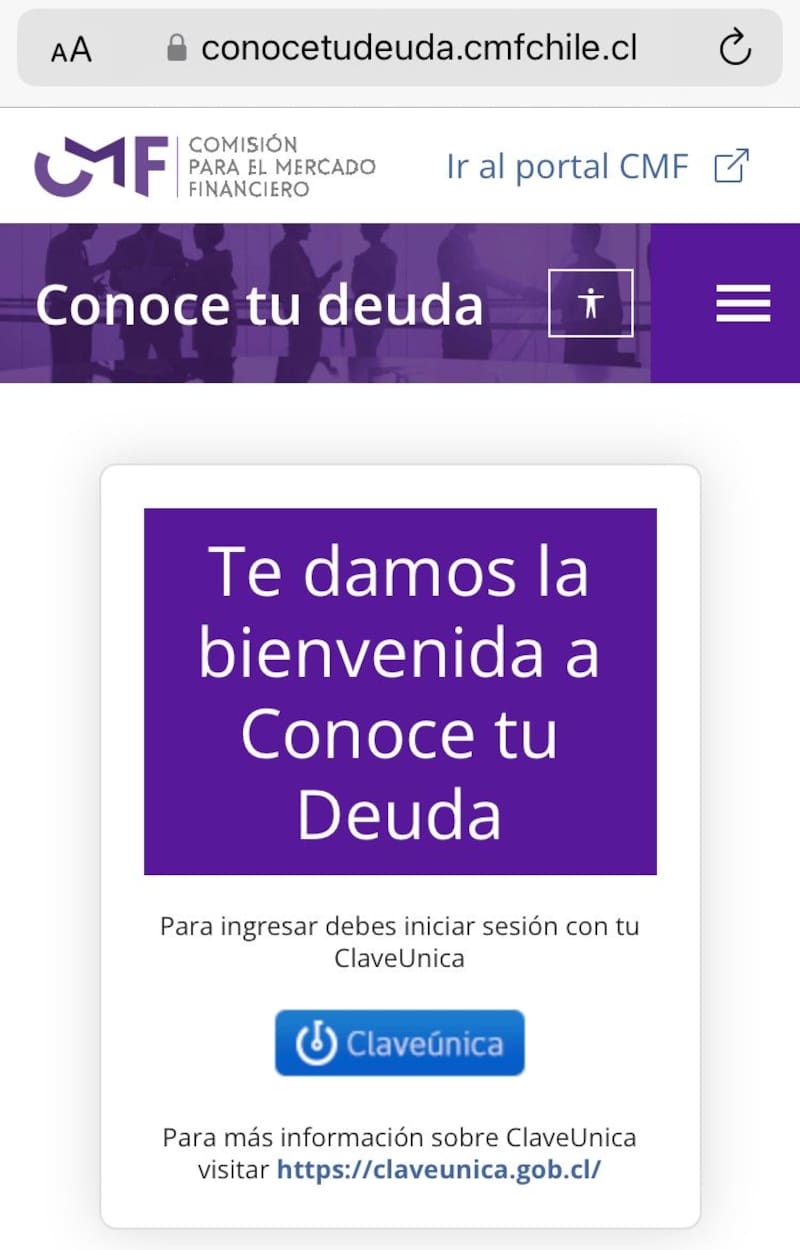
Task: Tap the conocetudeuda.cmfchile.cl address bar
Action: 420,48
